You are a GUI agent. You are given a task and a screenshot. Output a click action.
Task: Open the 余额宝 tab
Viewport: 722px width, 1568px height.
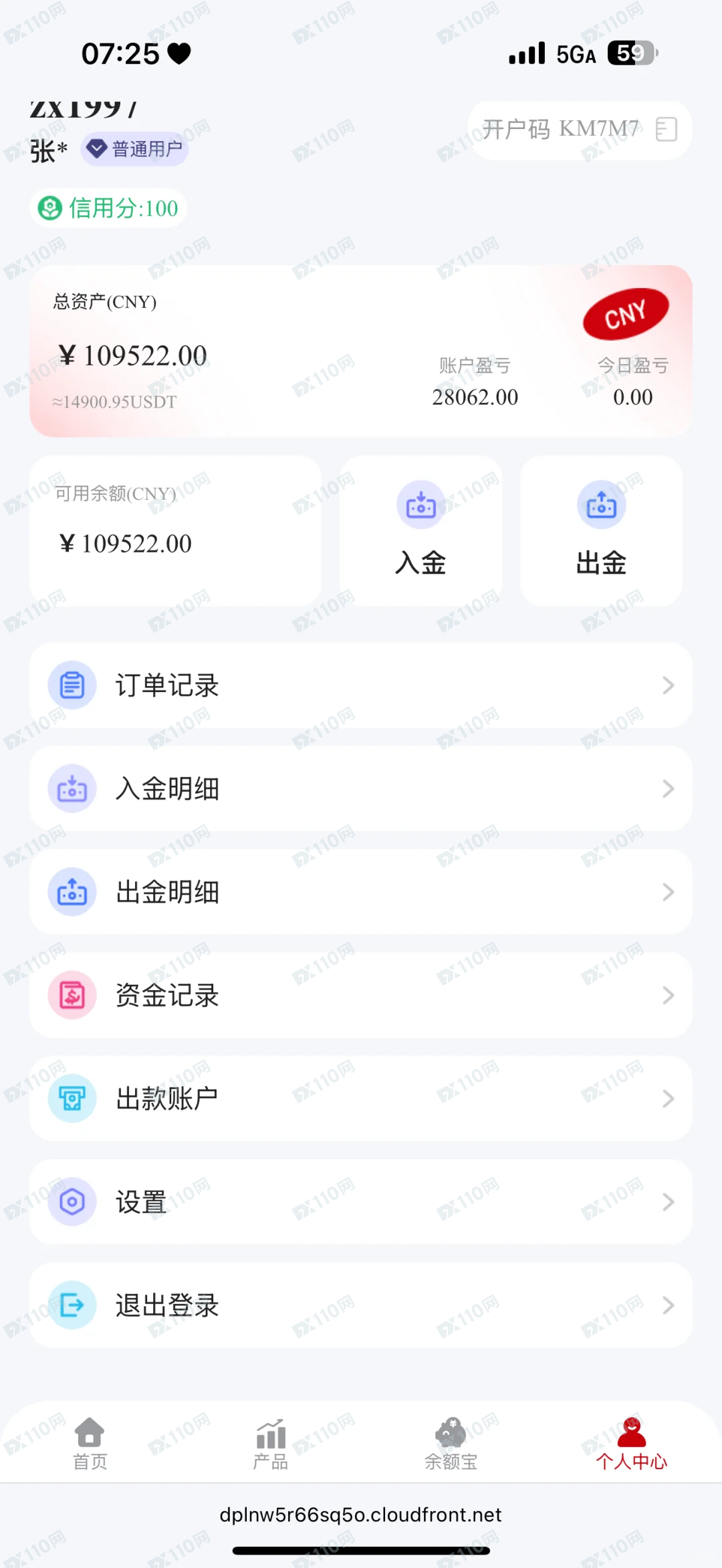click(451, 1444)
